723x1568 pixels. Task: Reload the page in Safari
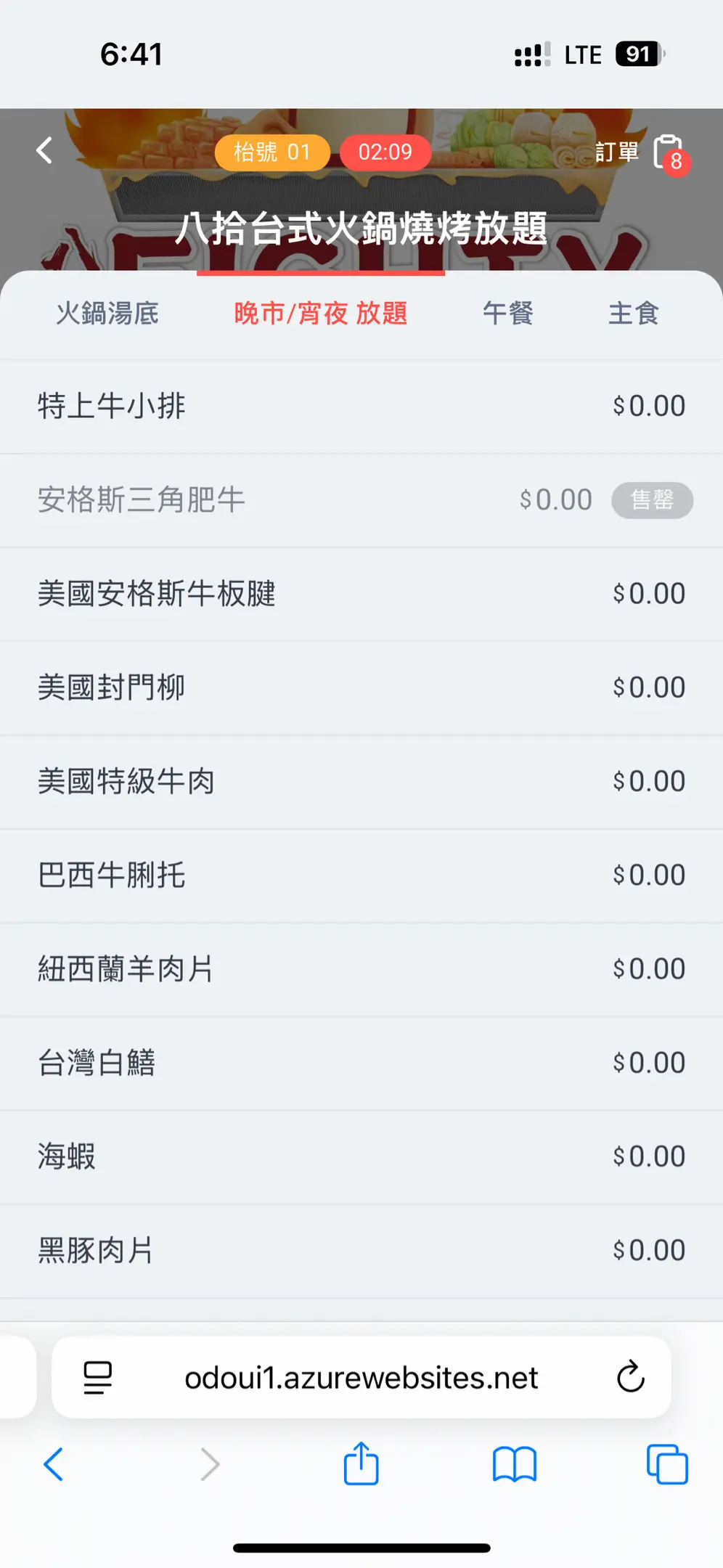[x=630, y=1376]
